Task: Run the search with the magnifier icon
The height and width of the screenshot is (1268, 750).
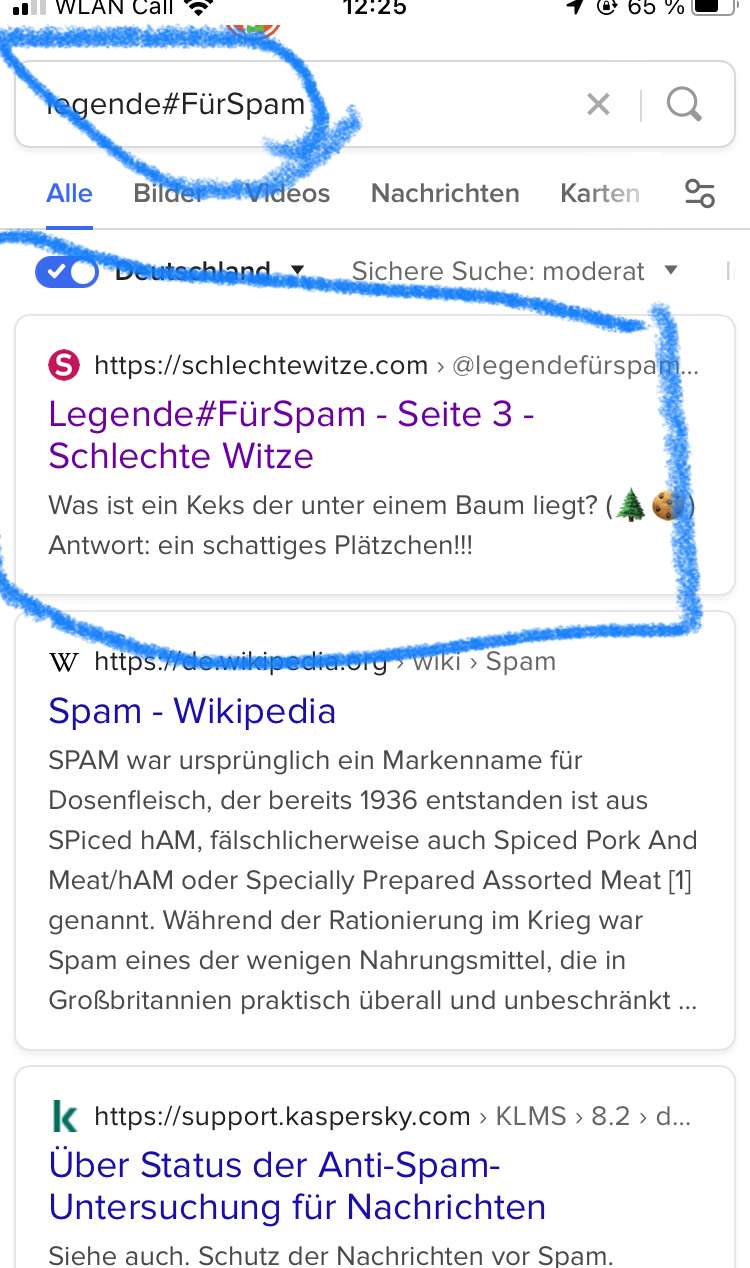Action: point(684,104)
